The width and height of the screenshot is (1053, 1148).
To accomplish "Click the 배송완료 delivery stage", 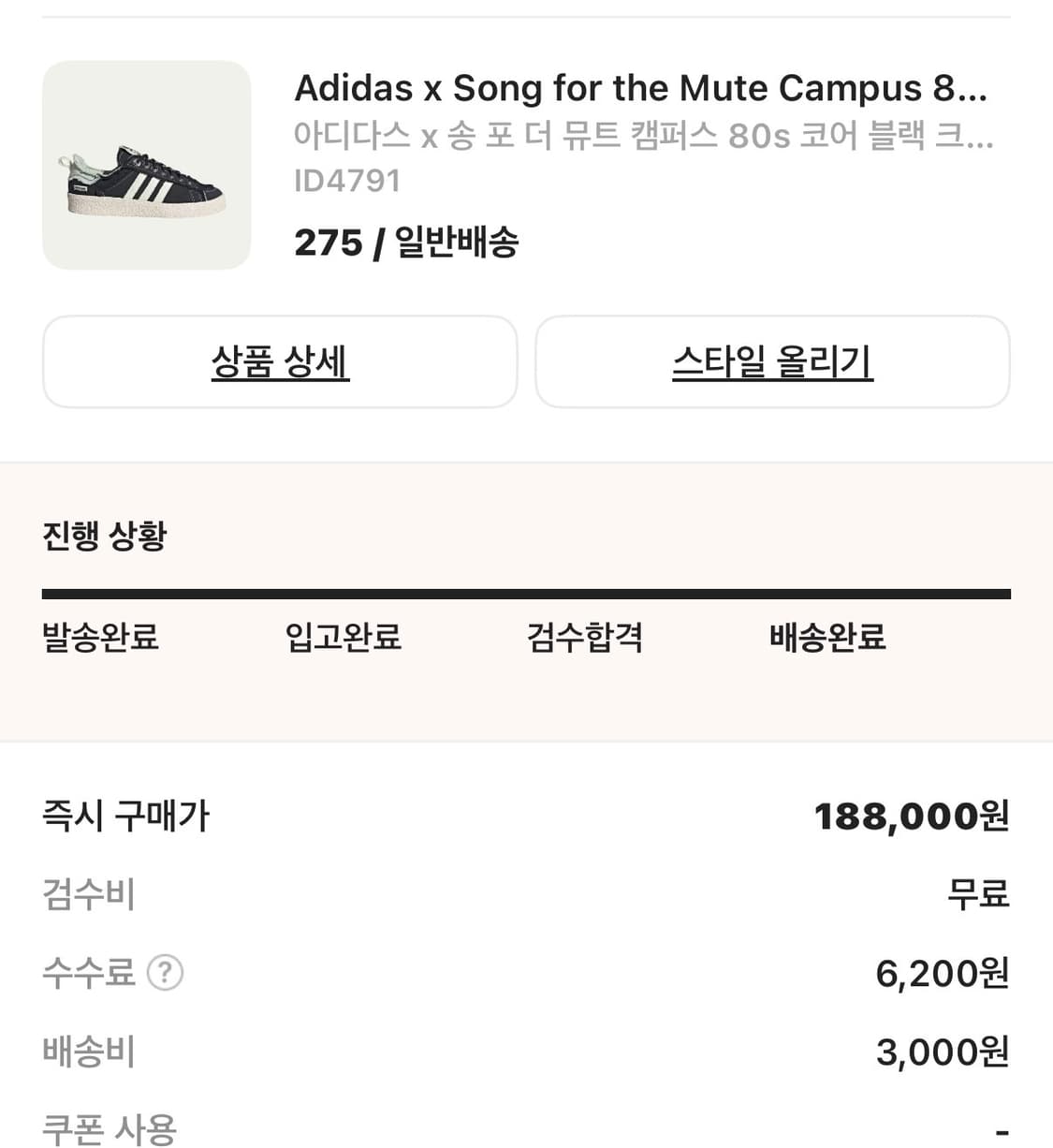I will (826, 638).
